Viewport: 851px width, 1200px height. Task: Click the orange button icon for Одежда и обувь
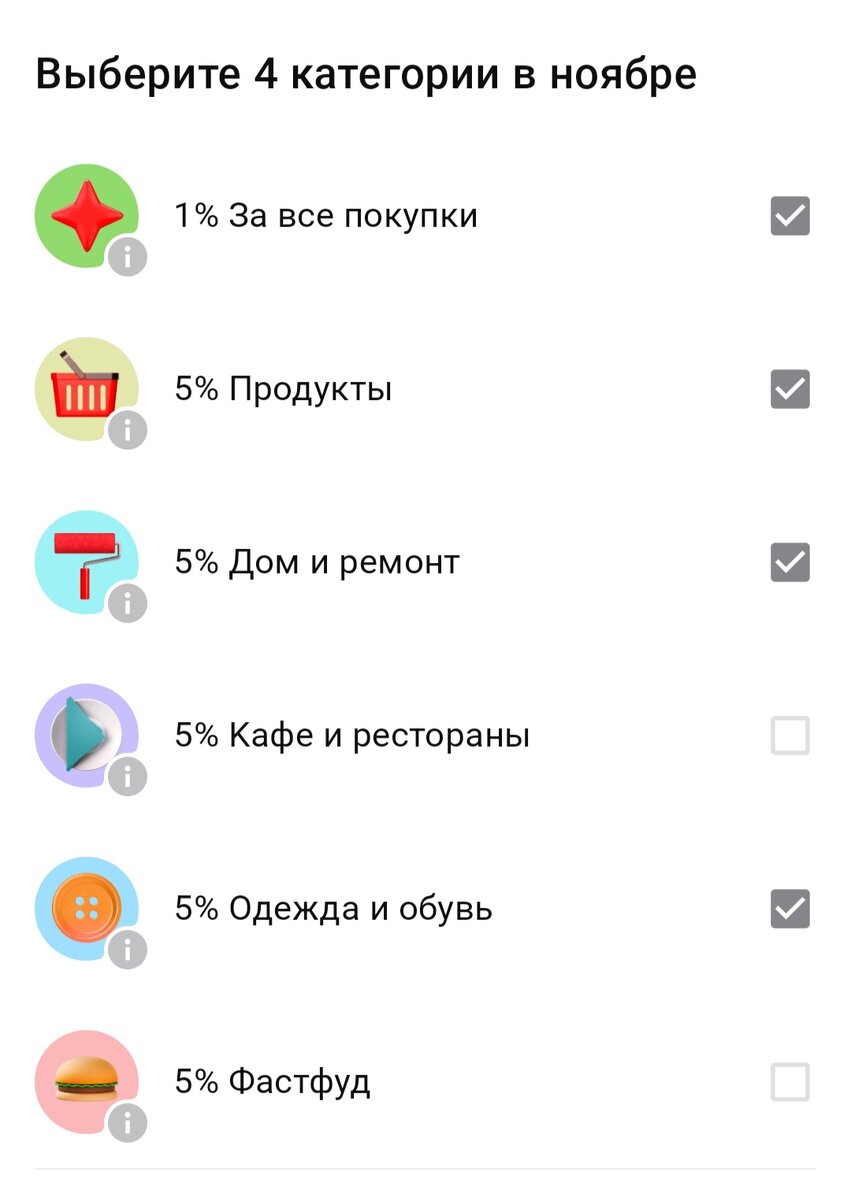(88, 908)
